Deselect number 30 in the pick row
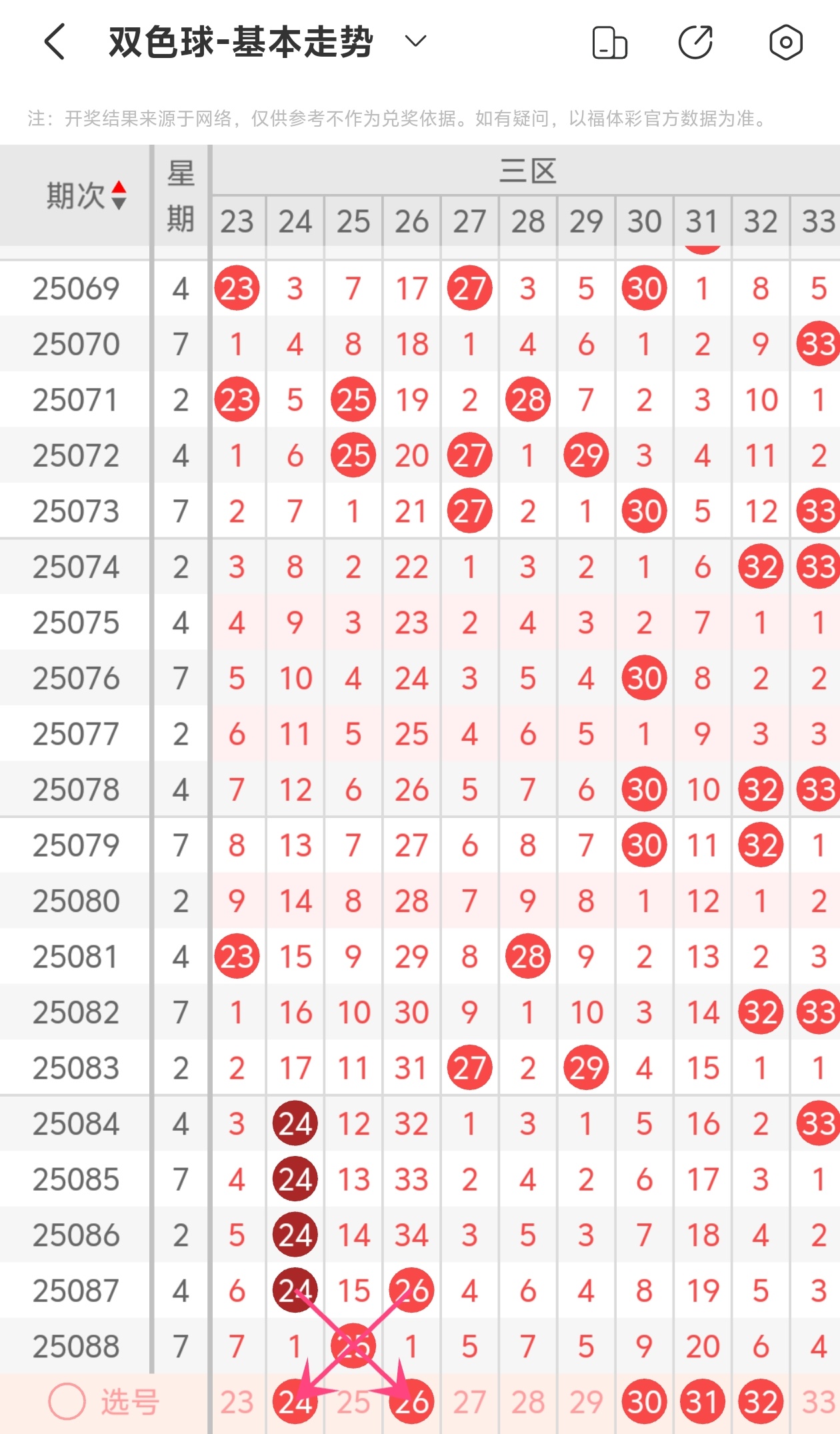Image resolution: width=840 pixels, height=1434 pixels. click(x=644, y=1402)
